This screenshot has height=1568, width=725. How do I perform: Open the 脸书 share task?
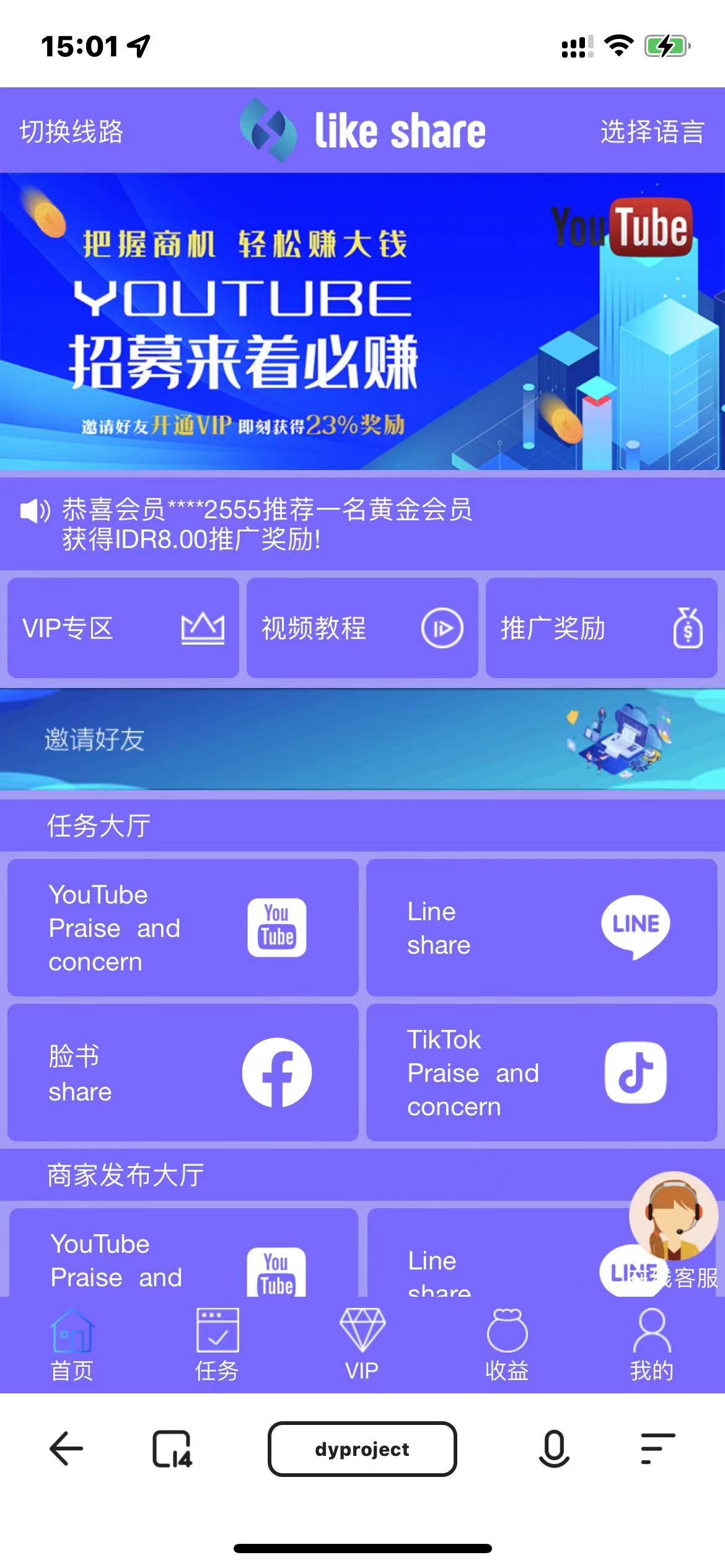(183, 1073)
